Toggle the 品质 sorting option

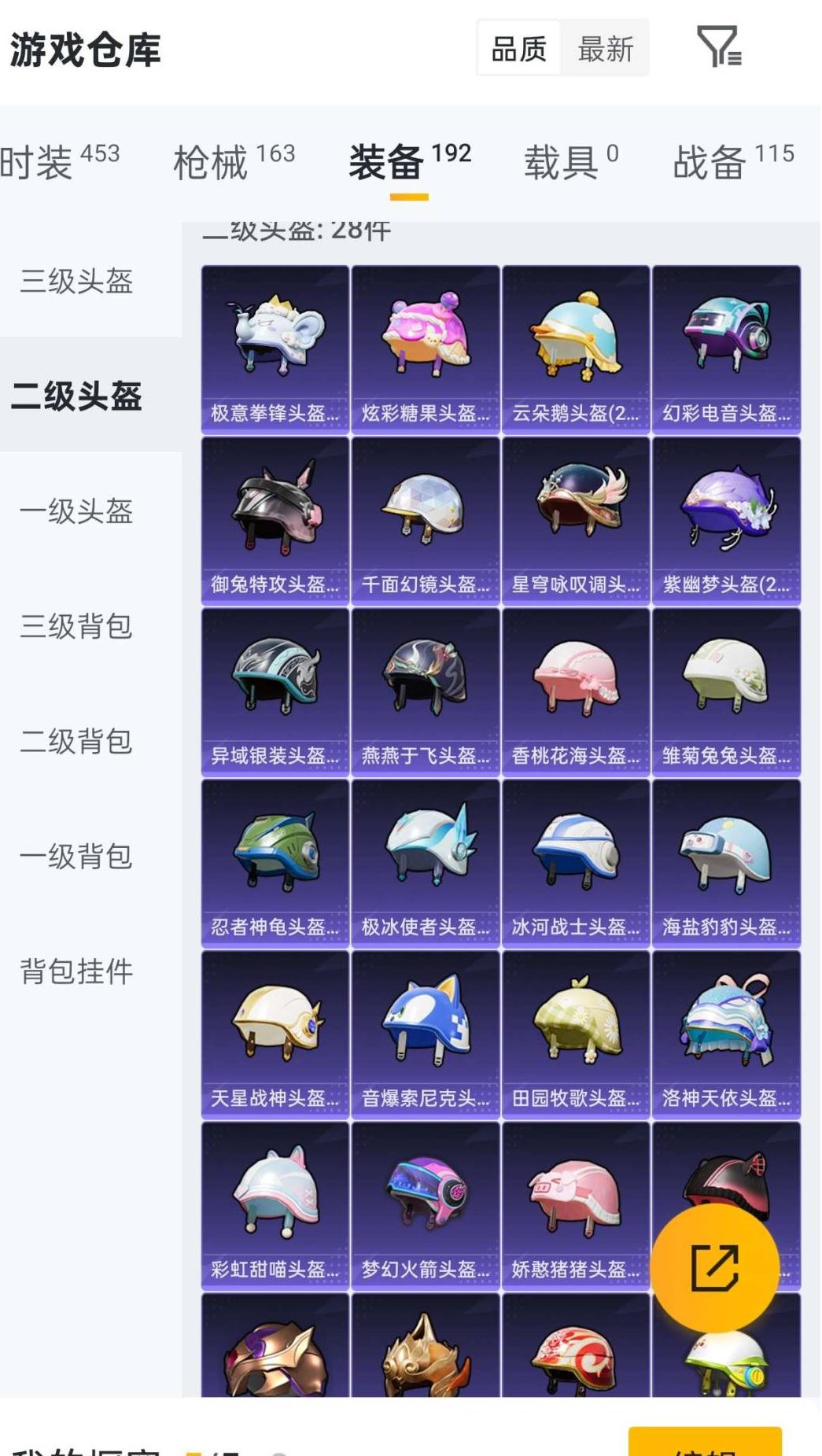pos(519,49)
